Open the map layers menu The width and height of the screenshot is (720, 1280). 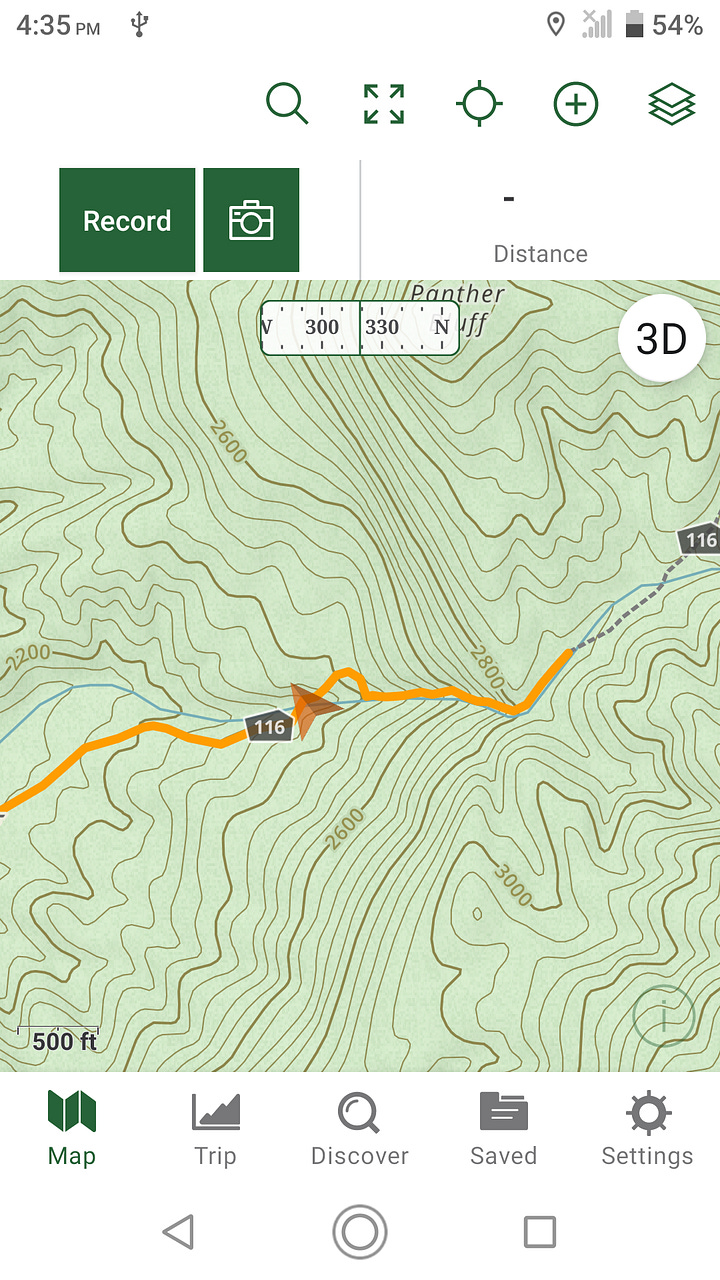pyautogui.click(x=671, y=104)
